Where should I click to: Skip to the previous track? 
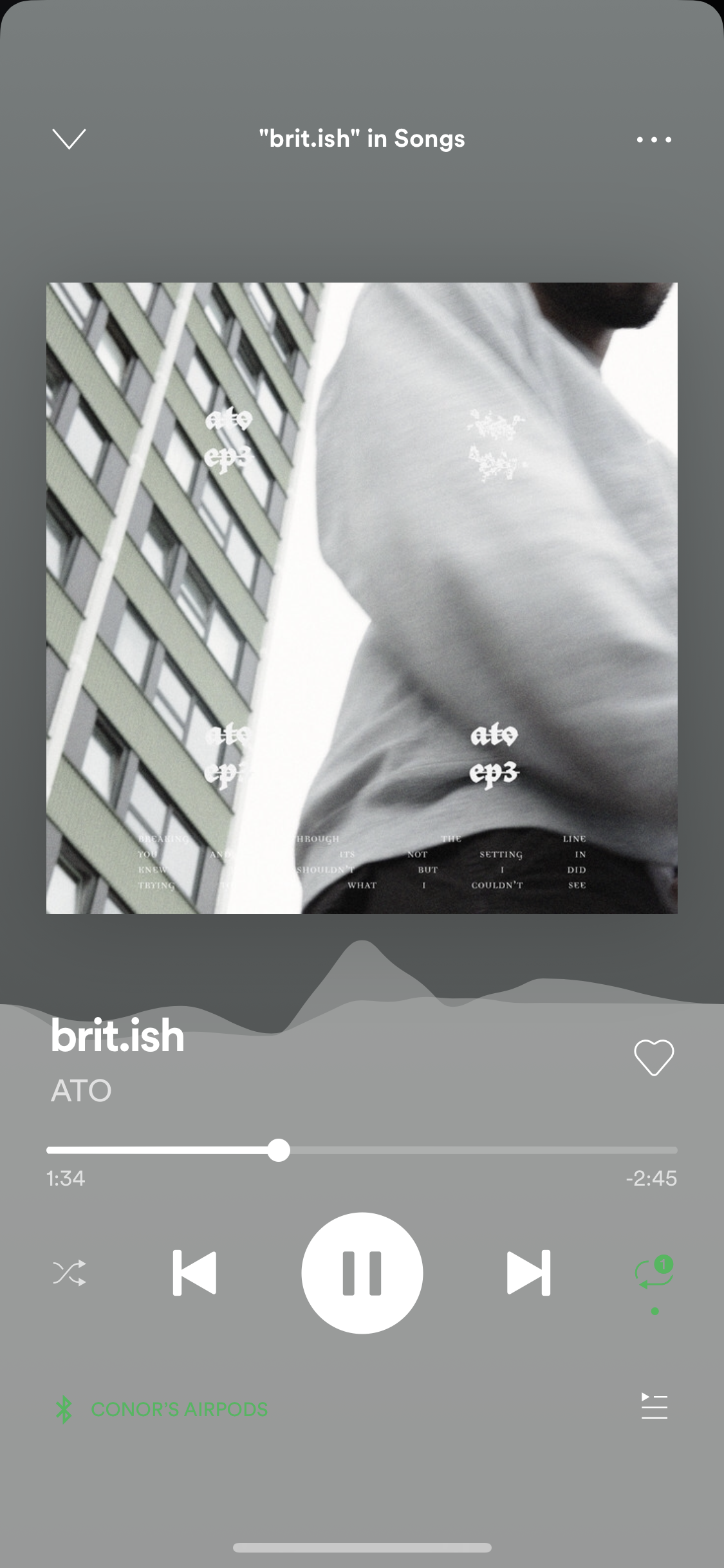coord(194,1273)
